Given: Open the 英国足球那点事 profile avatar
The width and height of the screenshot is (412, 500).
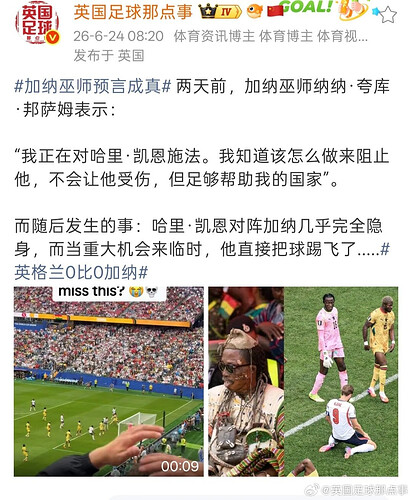Looking at the screenshot, I should coord(37,23).
